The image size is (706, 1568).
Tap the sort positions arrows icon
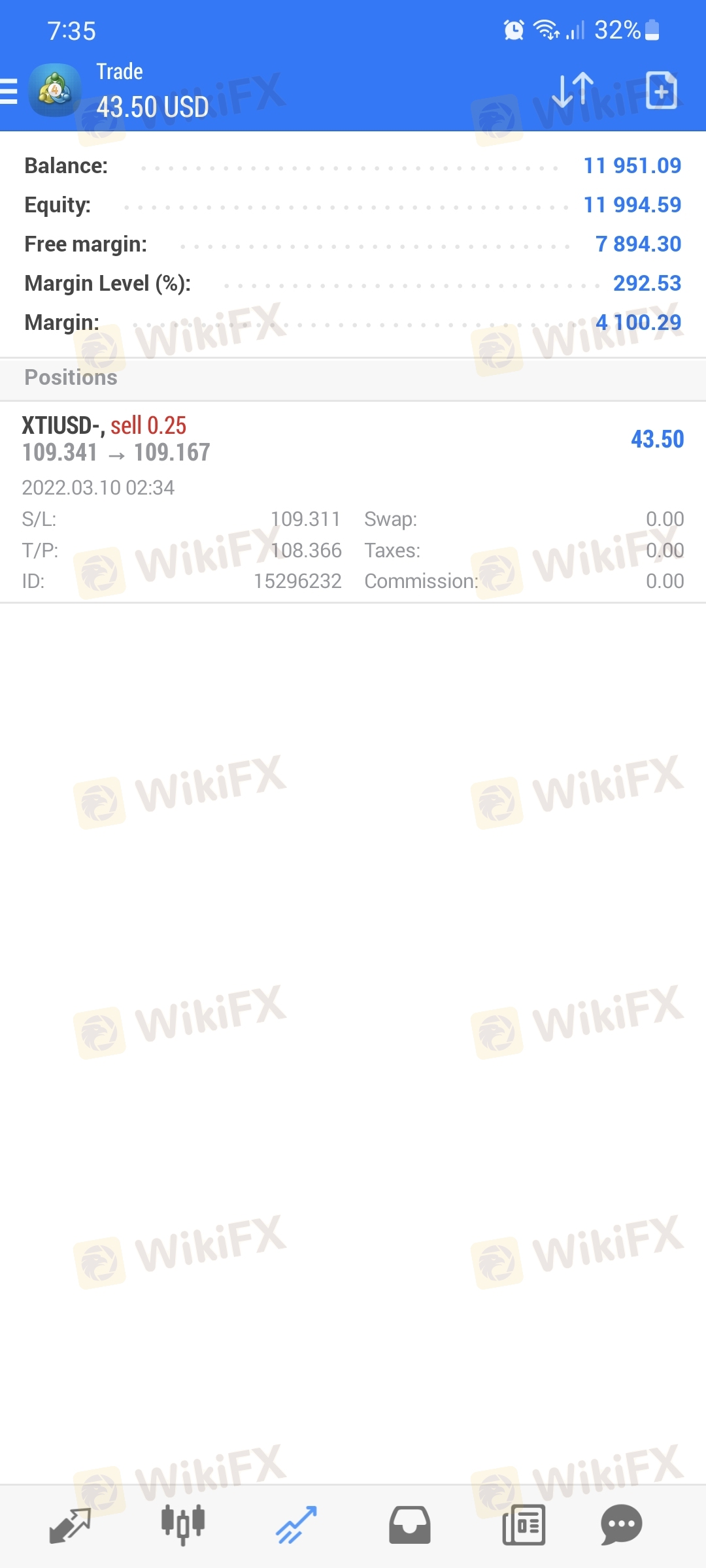pos(573,90)
